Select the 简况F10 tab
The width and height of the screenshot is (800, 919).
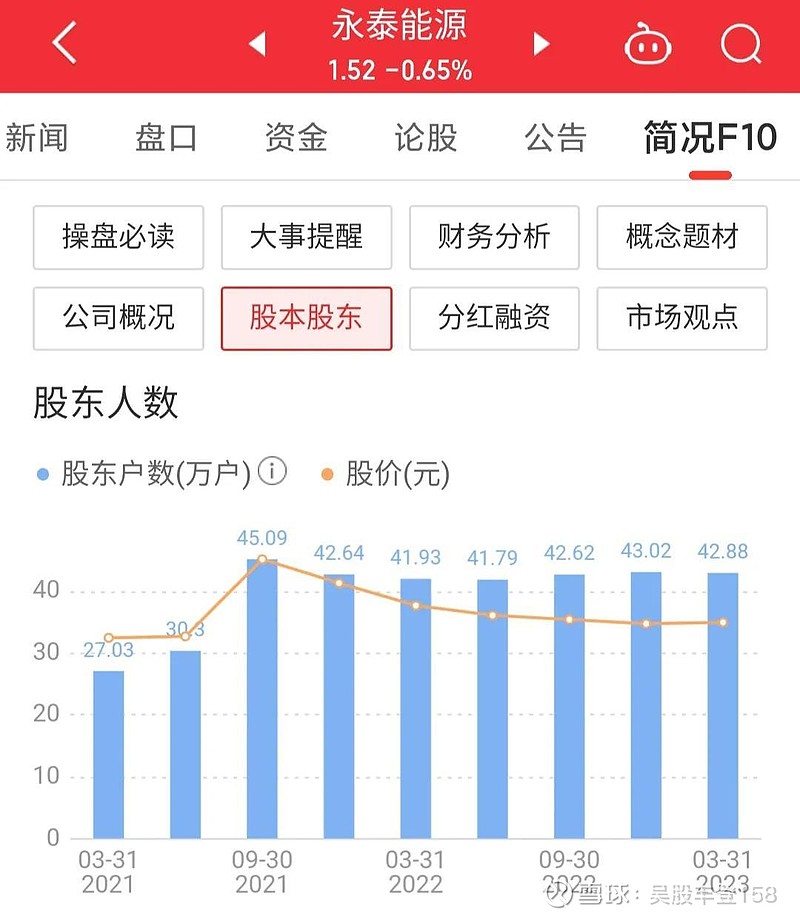tap(710, 138)
